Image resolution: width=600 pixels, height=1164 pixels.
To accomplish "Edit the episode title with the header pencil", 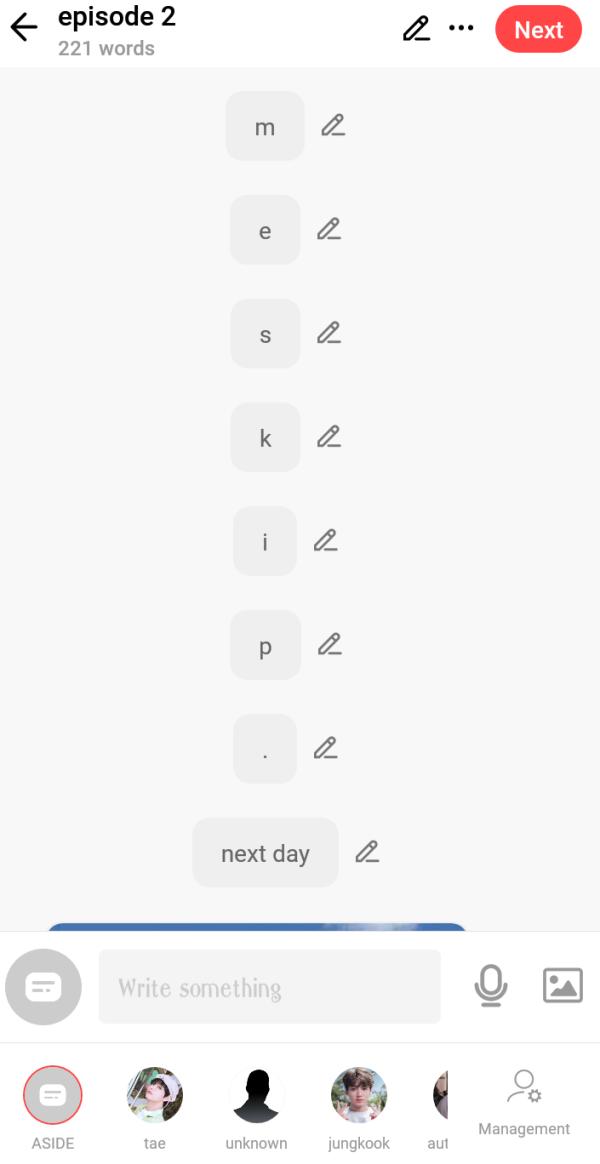I will (x=416, y=28).
